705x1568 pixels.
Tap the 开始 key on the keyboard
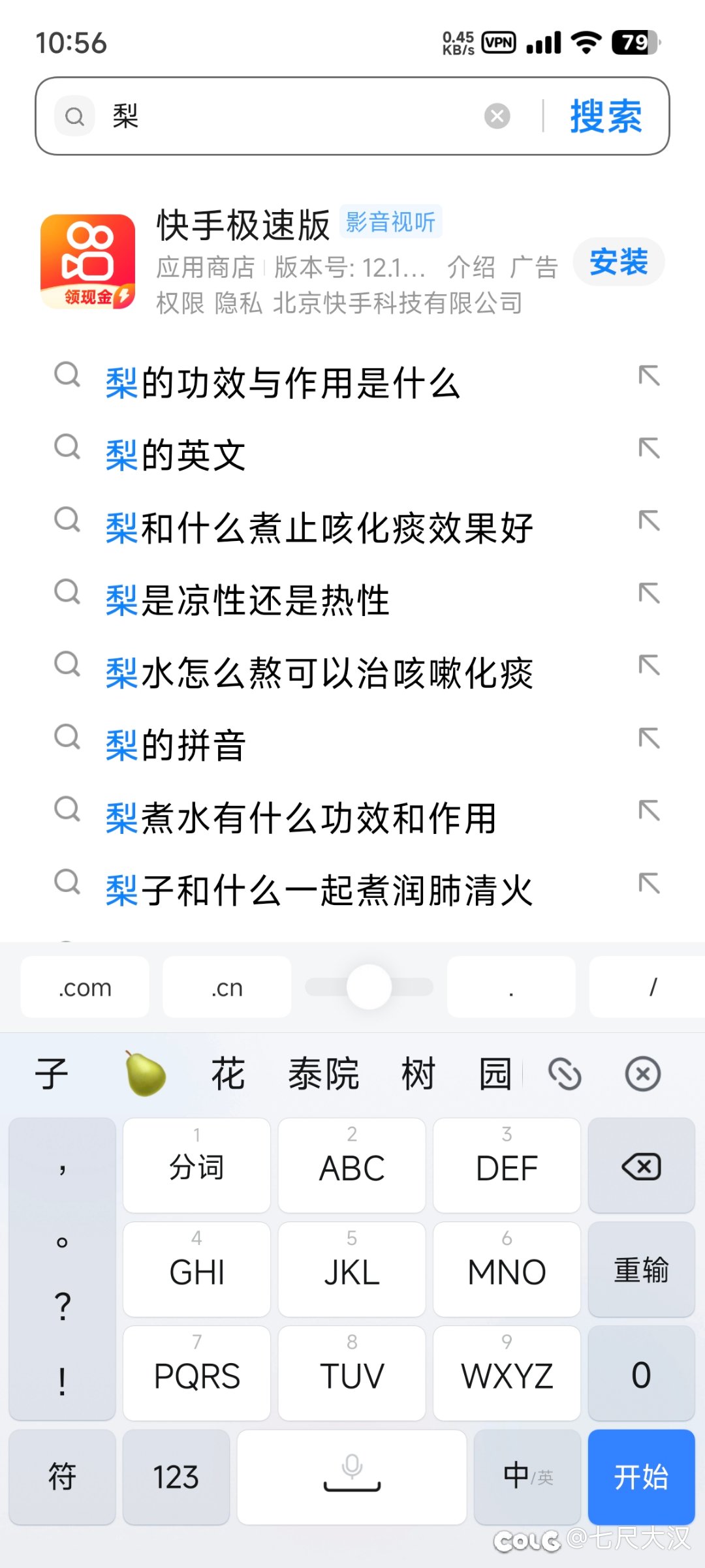click(x=641, y=1477)
